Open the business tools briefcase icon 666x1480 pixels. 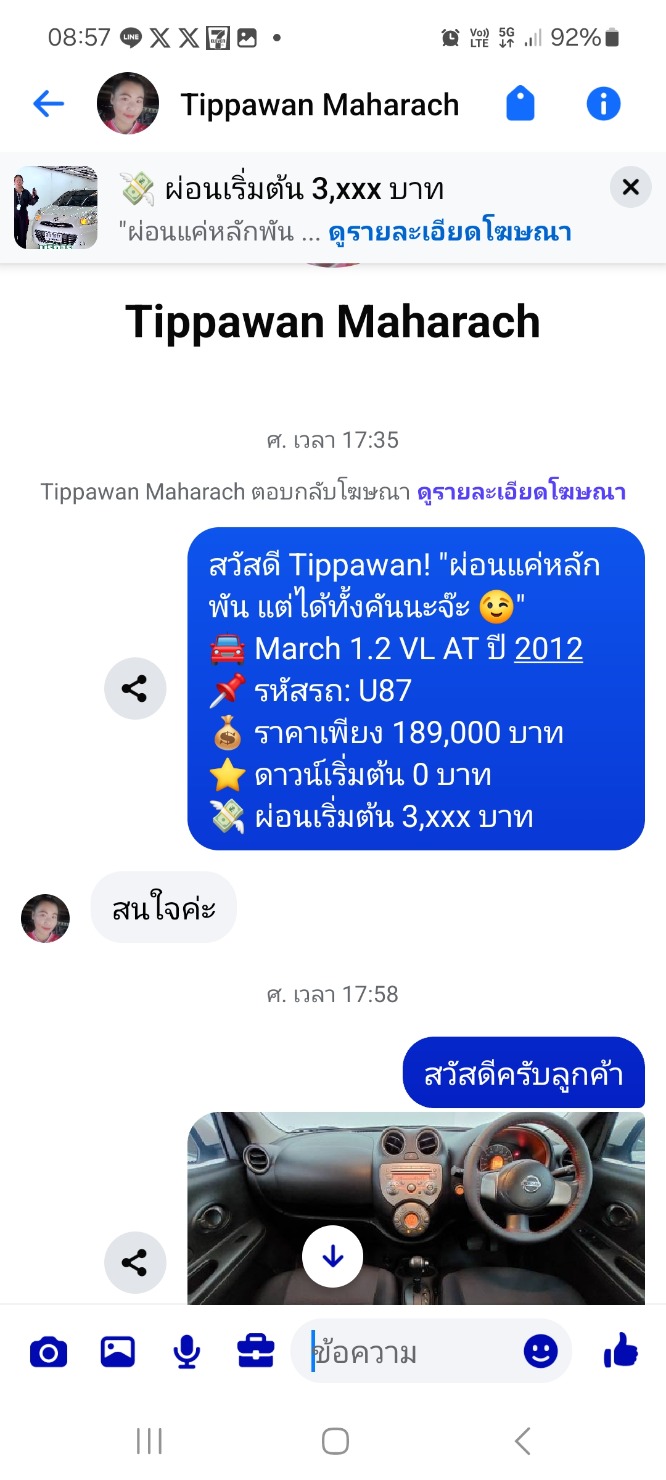point(256,1353)
